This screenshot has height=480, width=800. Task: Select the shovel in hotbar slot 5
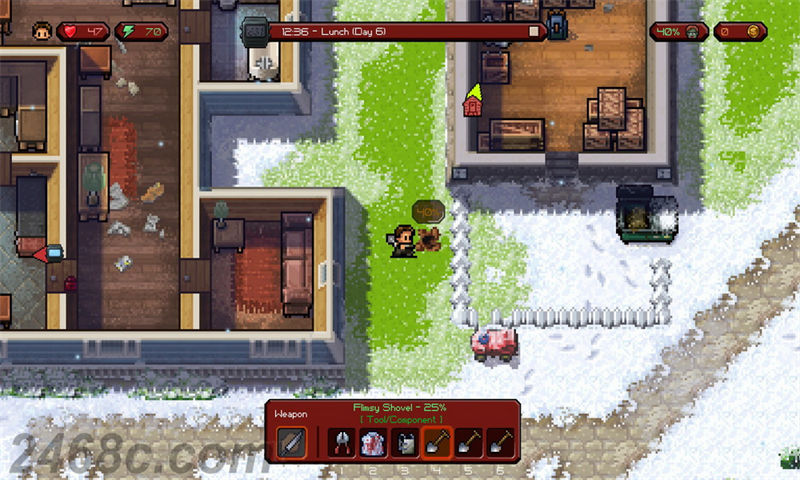pos(469,442)
